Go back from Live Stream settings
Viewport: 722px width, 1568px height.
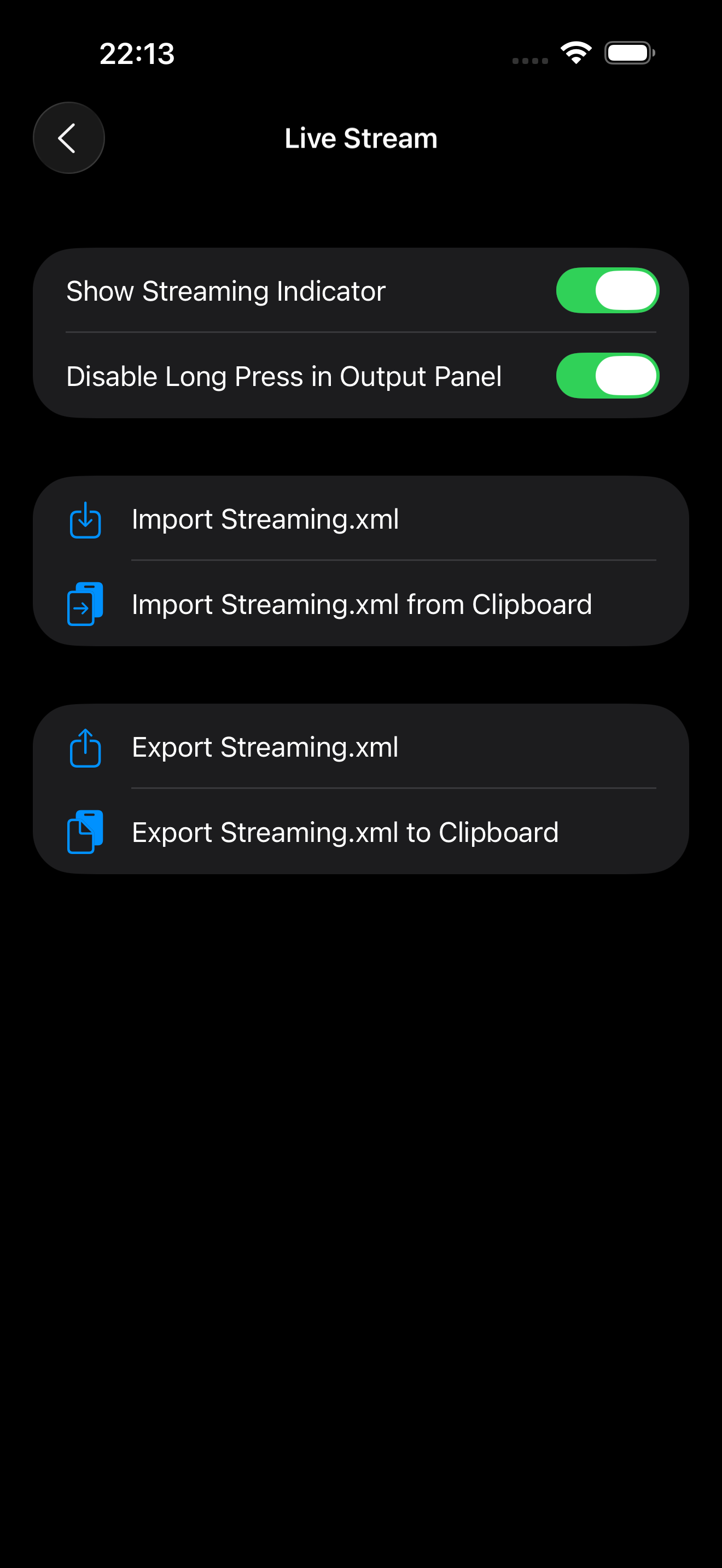point(68,138)
